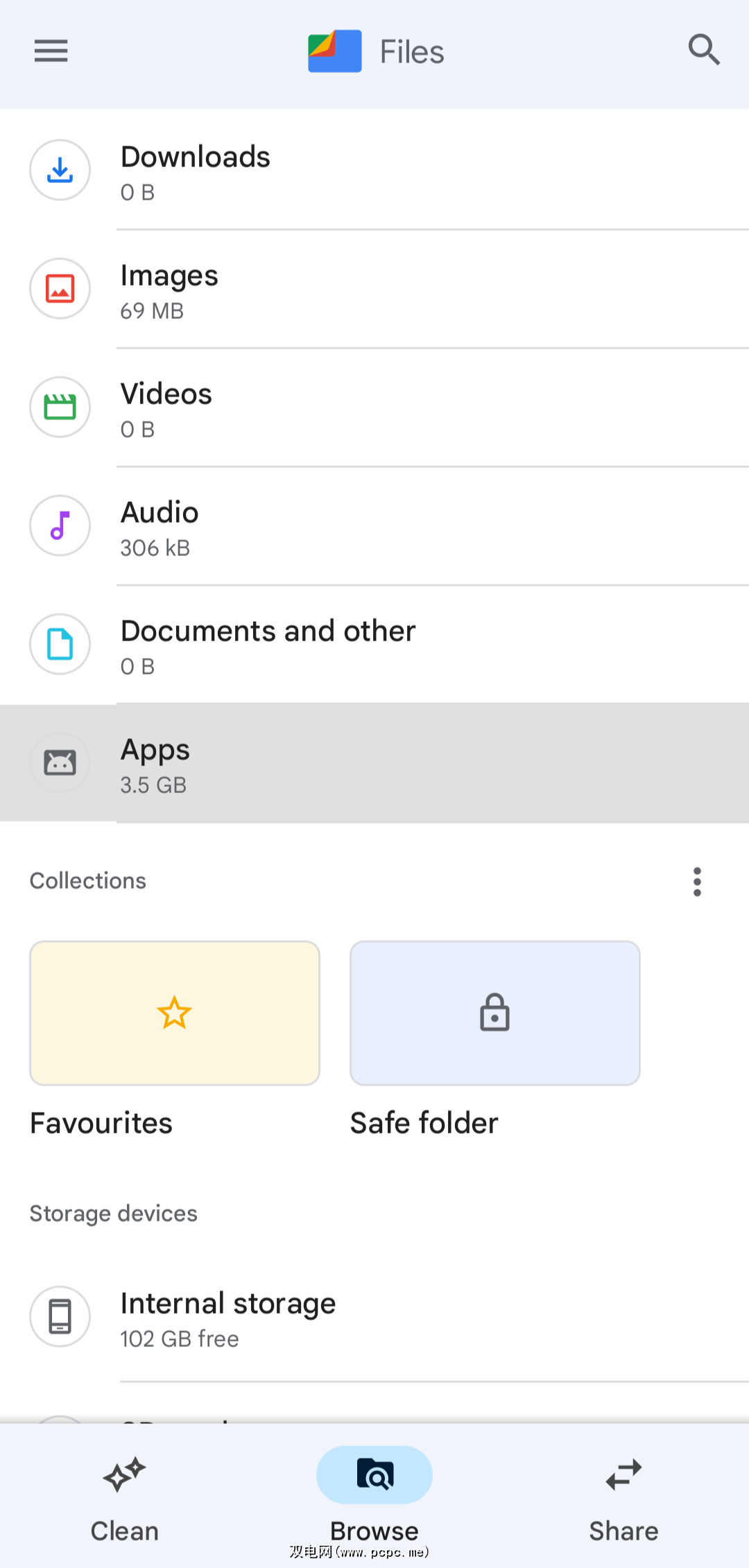Open the Favourites collection

[175, 1013]
